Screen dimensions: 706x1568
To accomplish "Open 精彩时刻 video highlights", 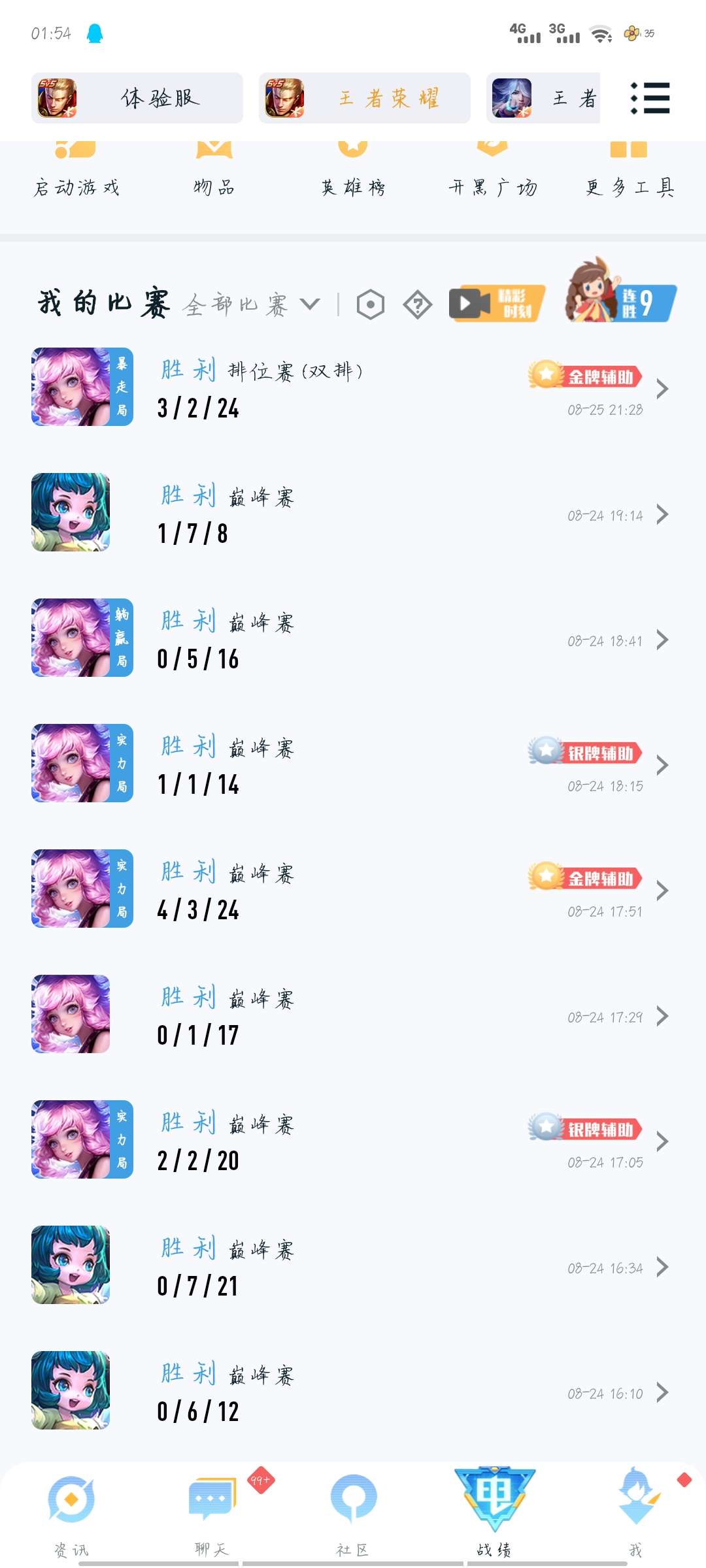I will 497,304.
